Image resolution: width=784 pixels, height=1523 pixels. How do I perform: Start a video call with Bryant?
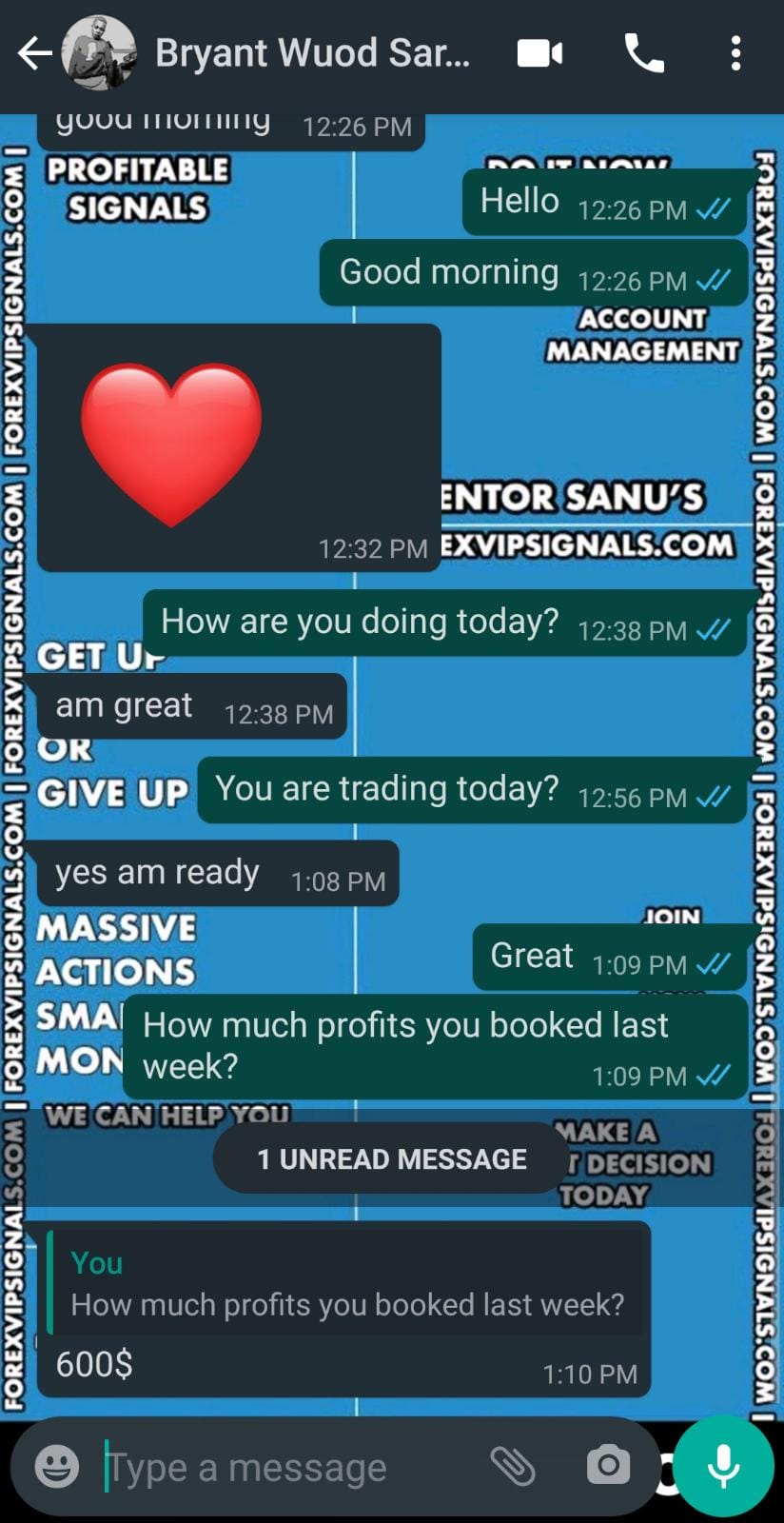pyautogui.click(x=539, y=54)
